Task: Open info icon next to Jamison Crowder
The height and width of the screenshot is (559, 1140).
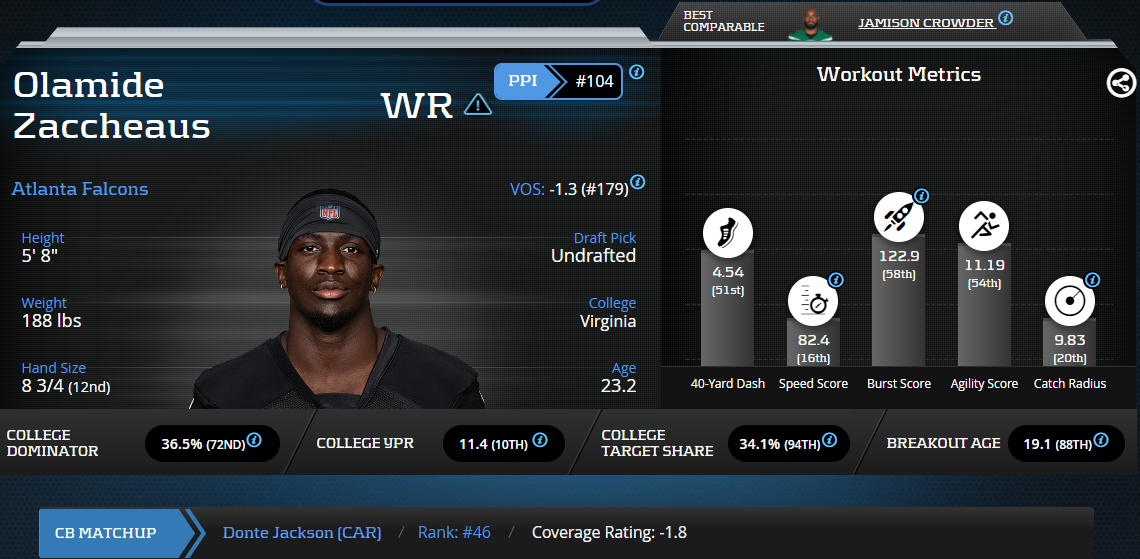Action: [x=1005, y=18]
